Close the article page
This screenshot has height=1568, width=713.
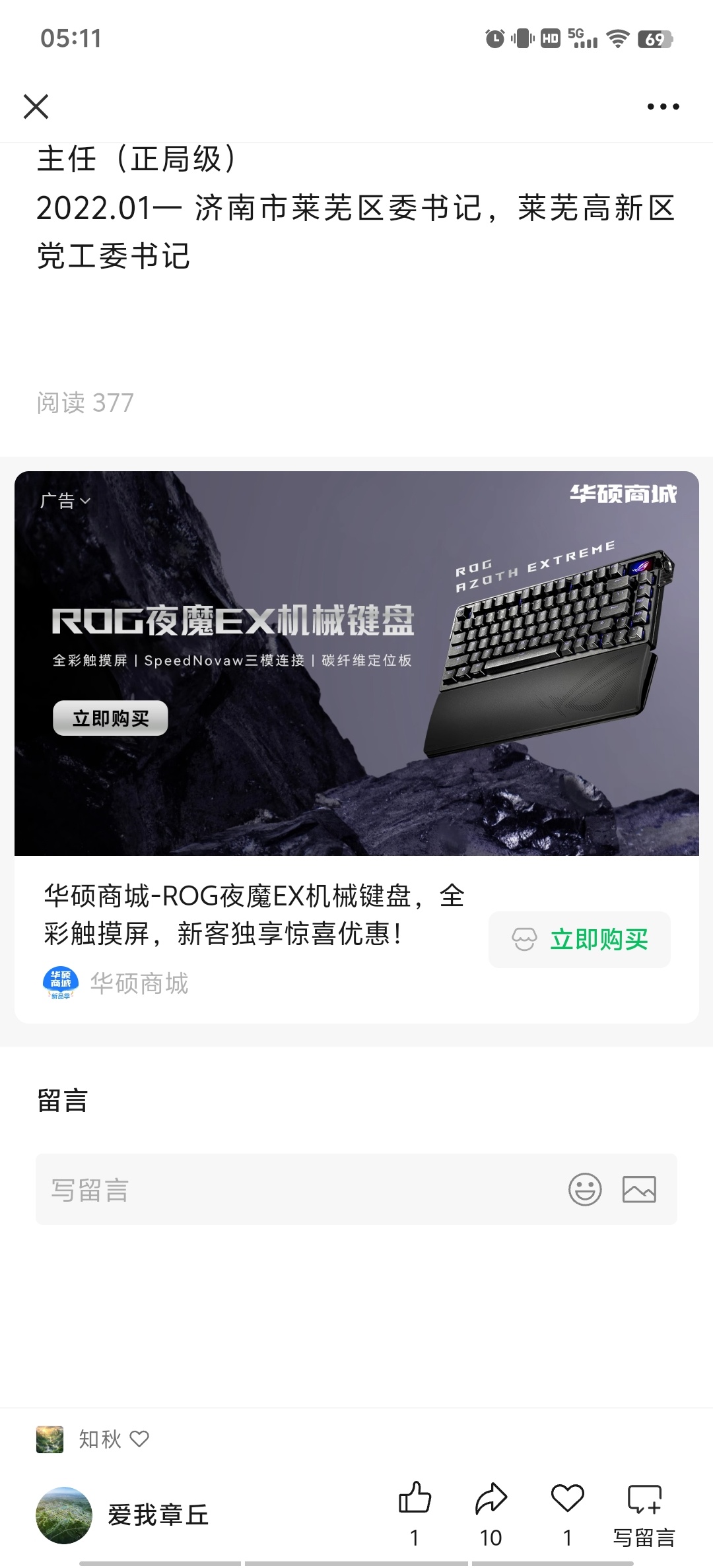coord(36,106)
